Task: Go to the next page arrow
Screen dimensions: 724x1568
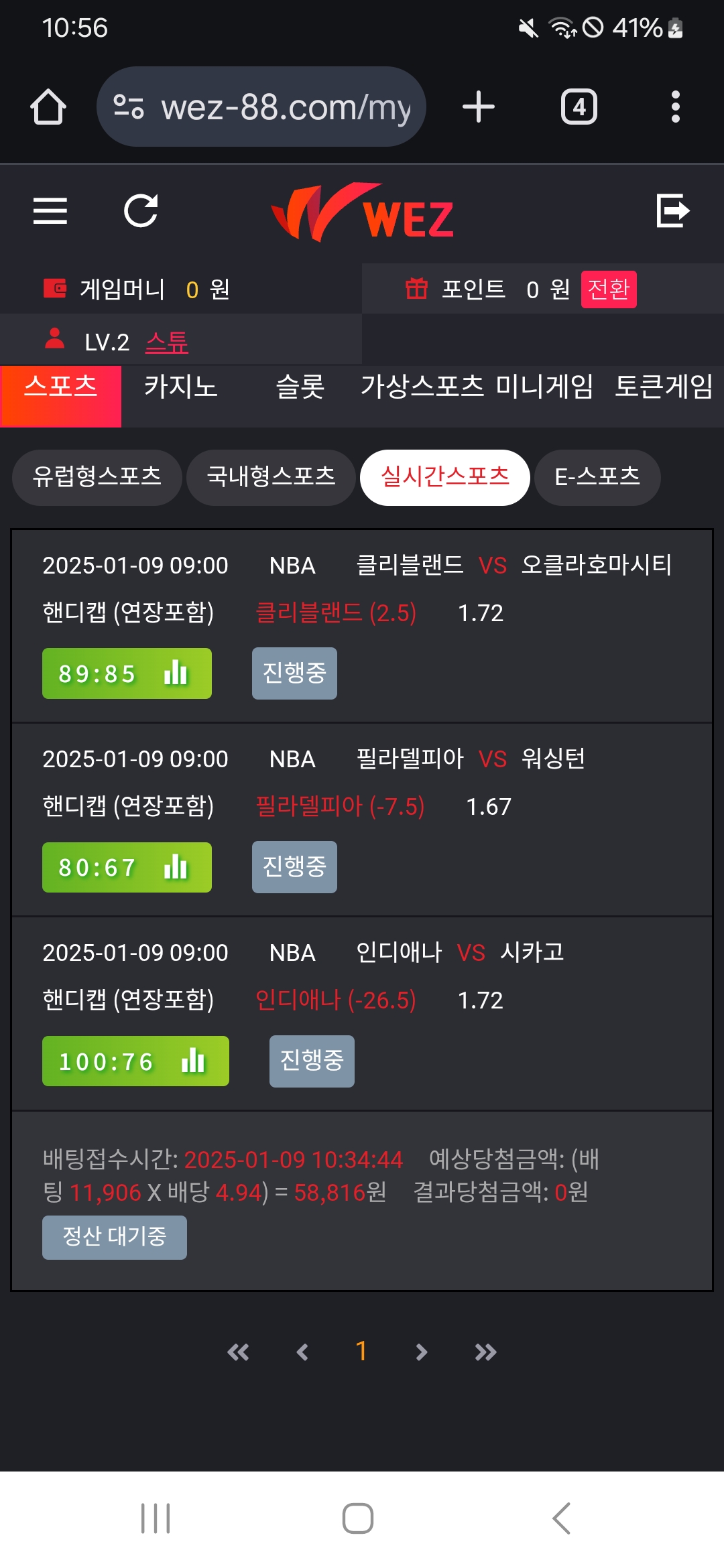Action: pyautogui.click(x=421, y=1352)
